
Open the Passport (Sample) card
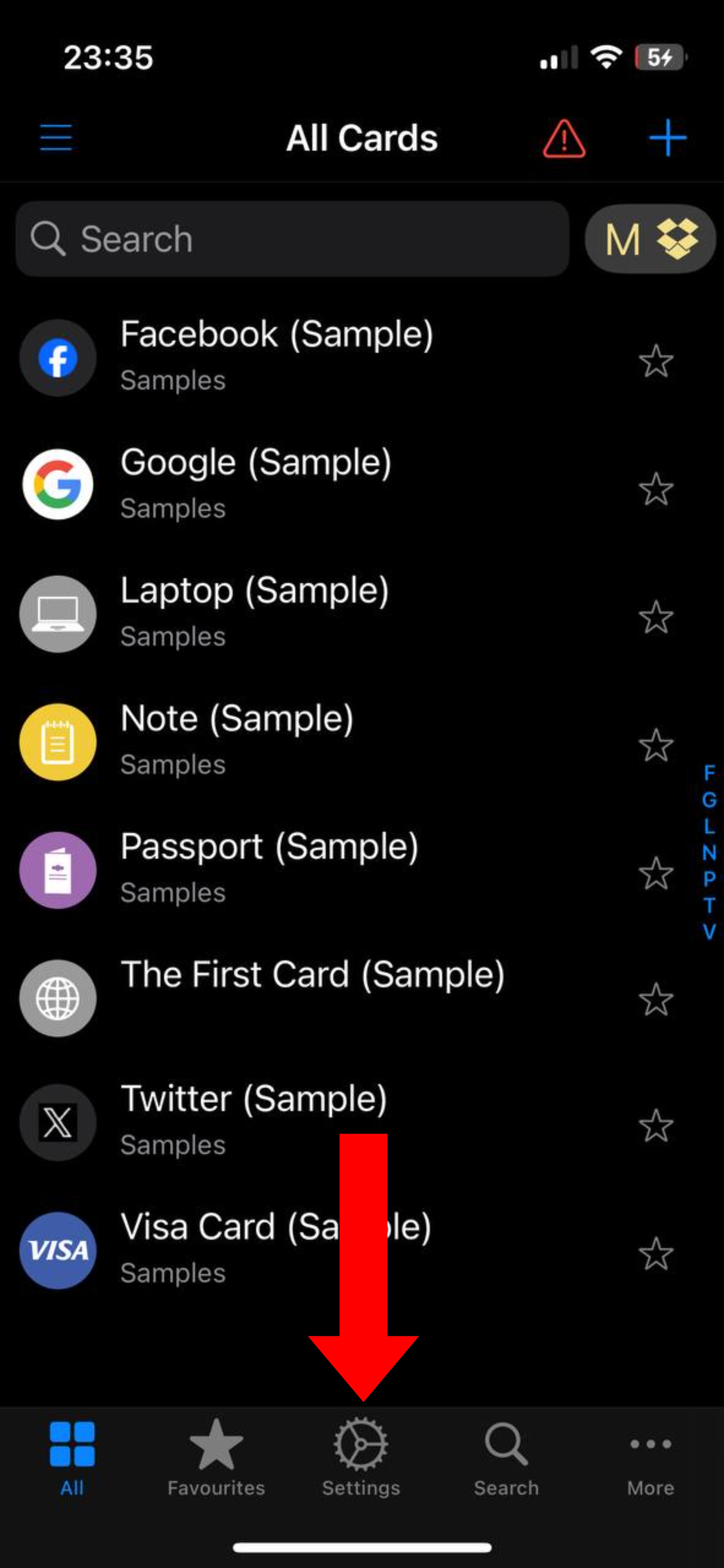[x=269, y=869]
